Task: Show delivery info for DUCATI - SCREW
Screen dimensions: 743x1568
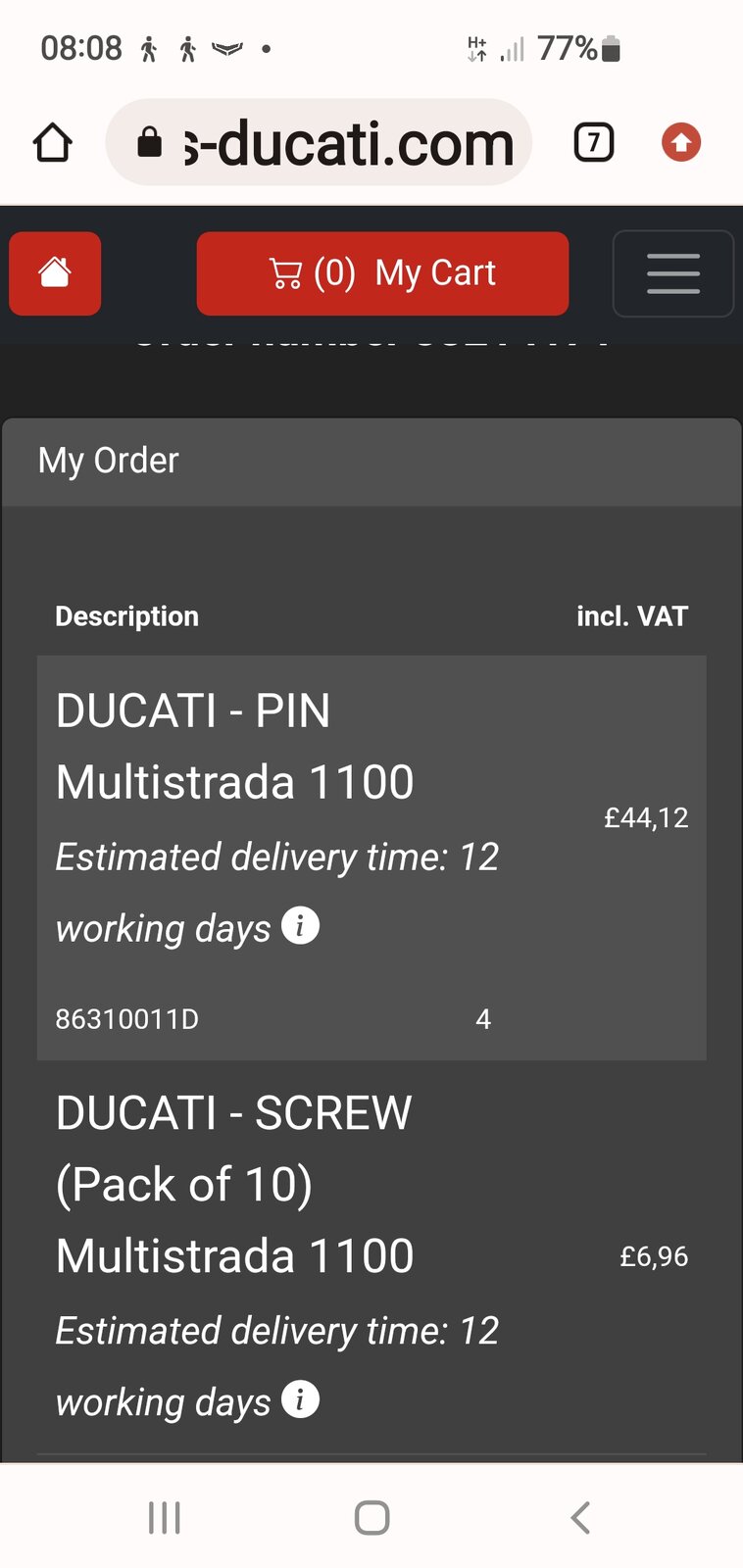Action: pyautogui.click(x=300, y=1399)
